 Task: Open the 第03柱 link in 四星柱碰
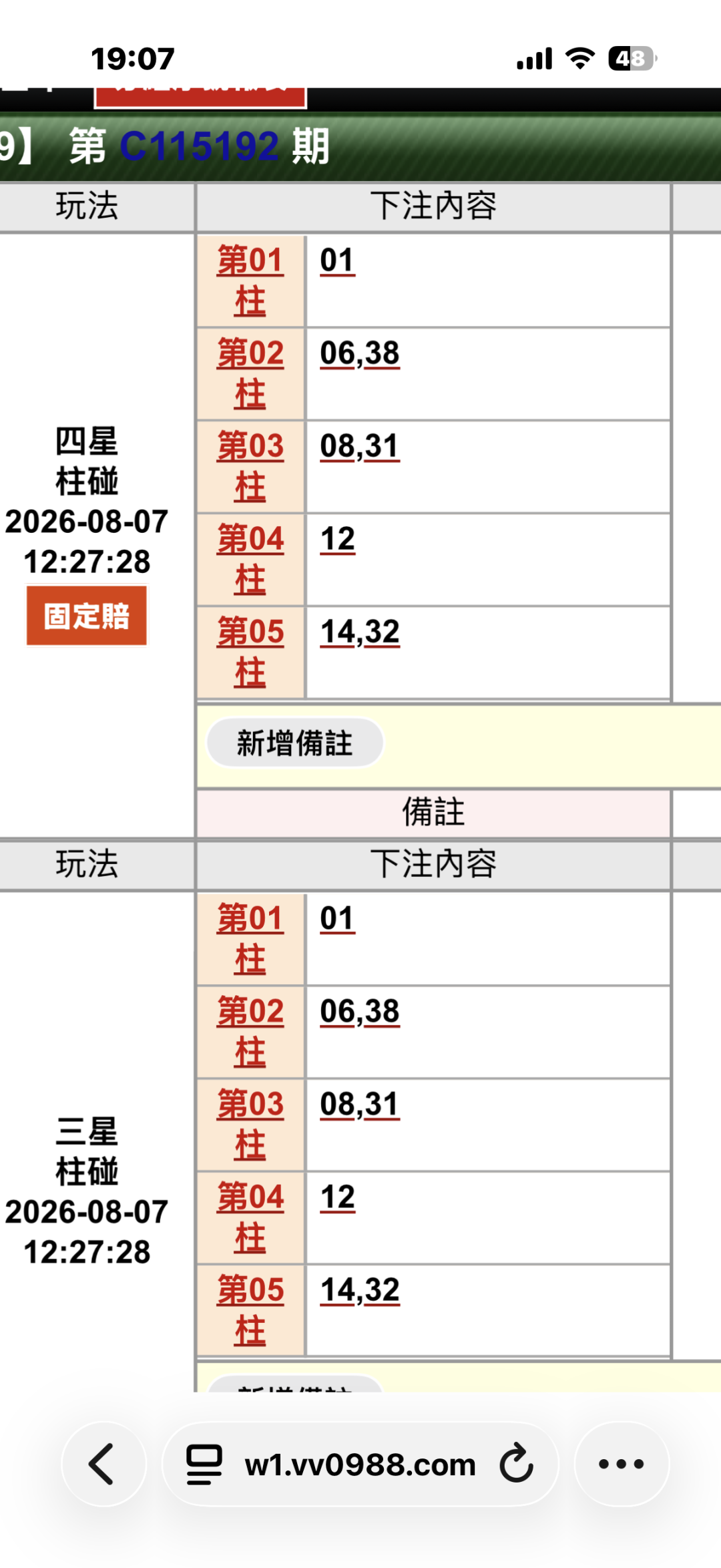coord(250,466)
